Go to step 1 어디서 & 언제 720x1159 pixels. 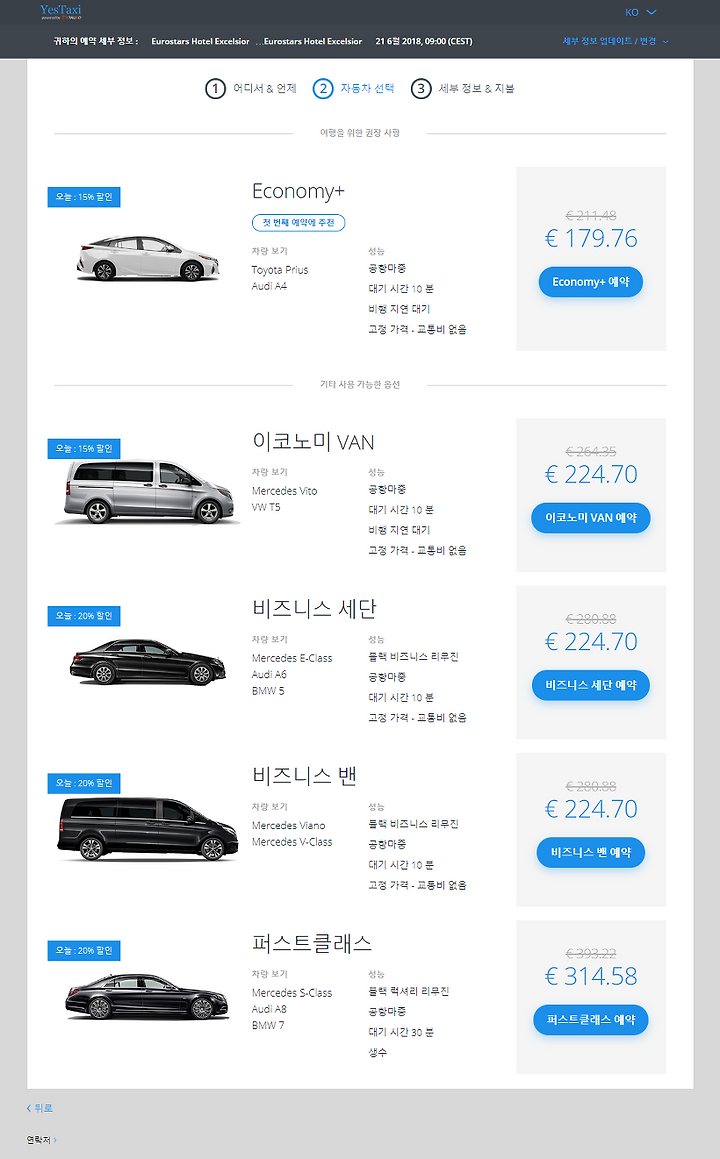(251, 89)
